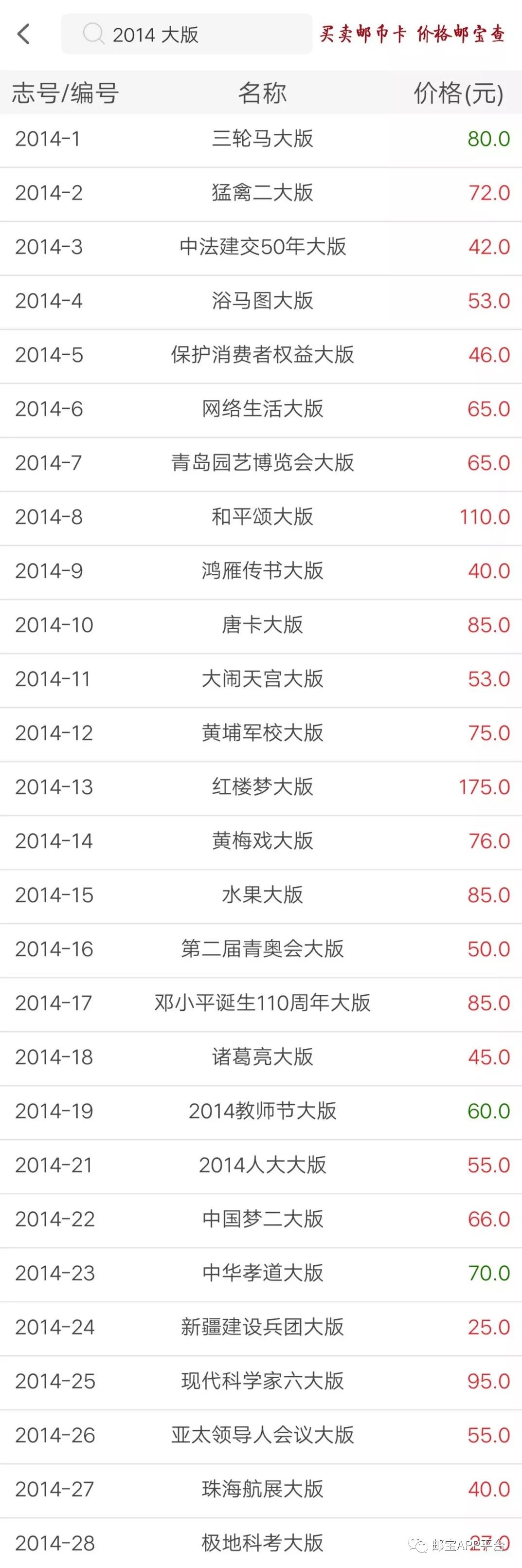522x1568 pixels.
Task: Open the 红楼梦大版 row
Action: tap(262, 786)
